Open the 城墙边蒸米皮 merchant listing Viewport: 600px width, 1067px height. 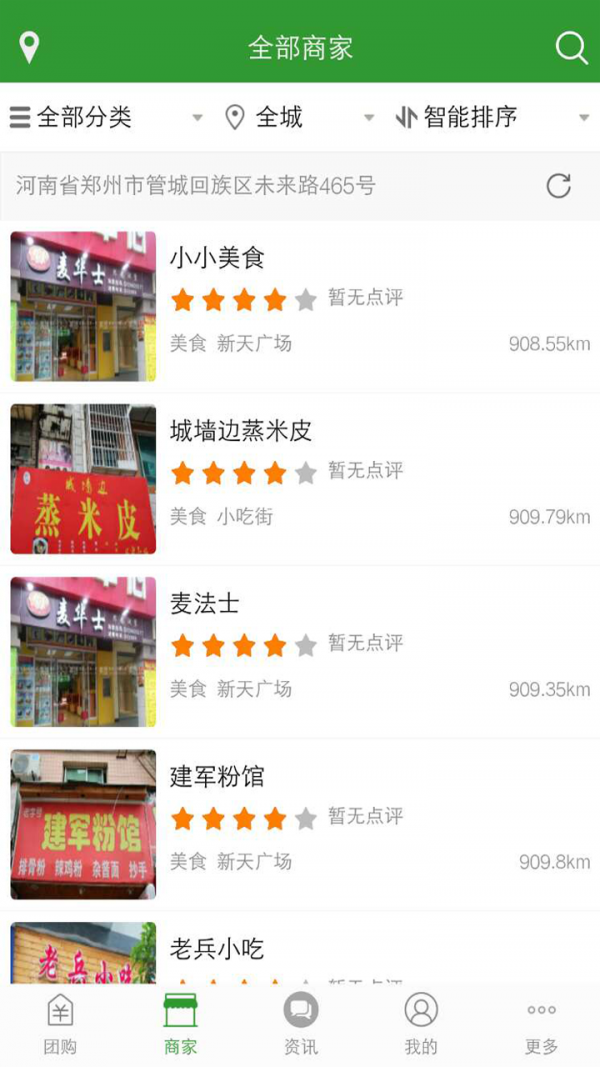click(300, 479)
